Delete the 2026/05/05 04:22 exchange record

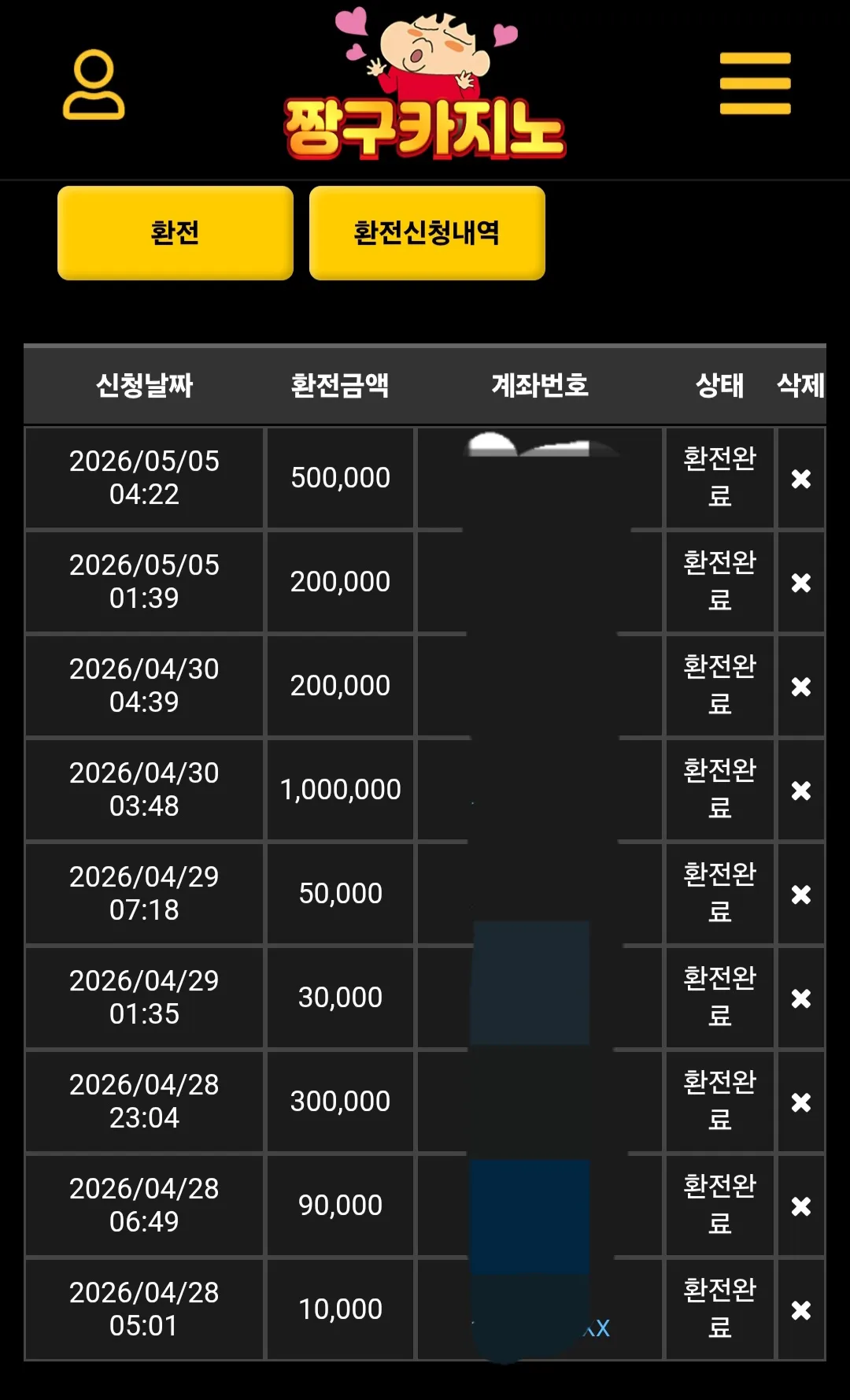(x=801, y=479)
